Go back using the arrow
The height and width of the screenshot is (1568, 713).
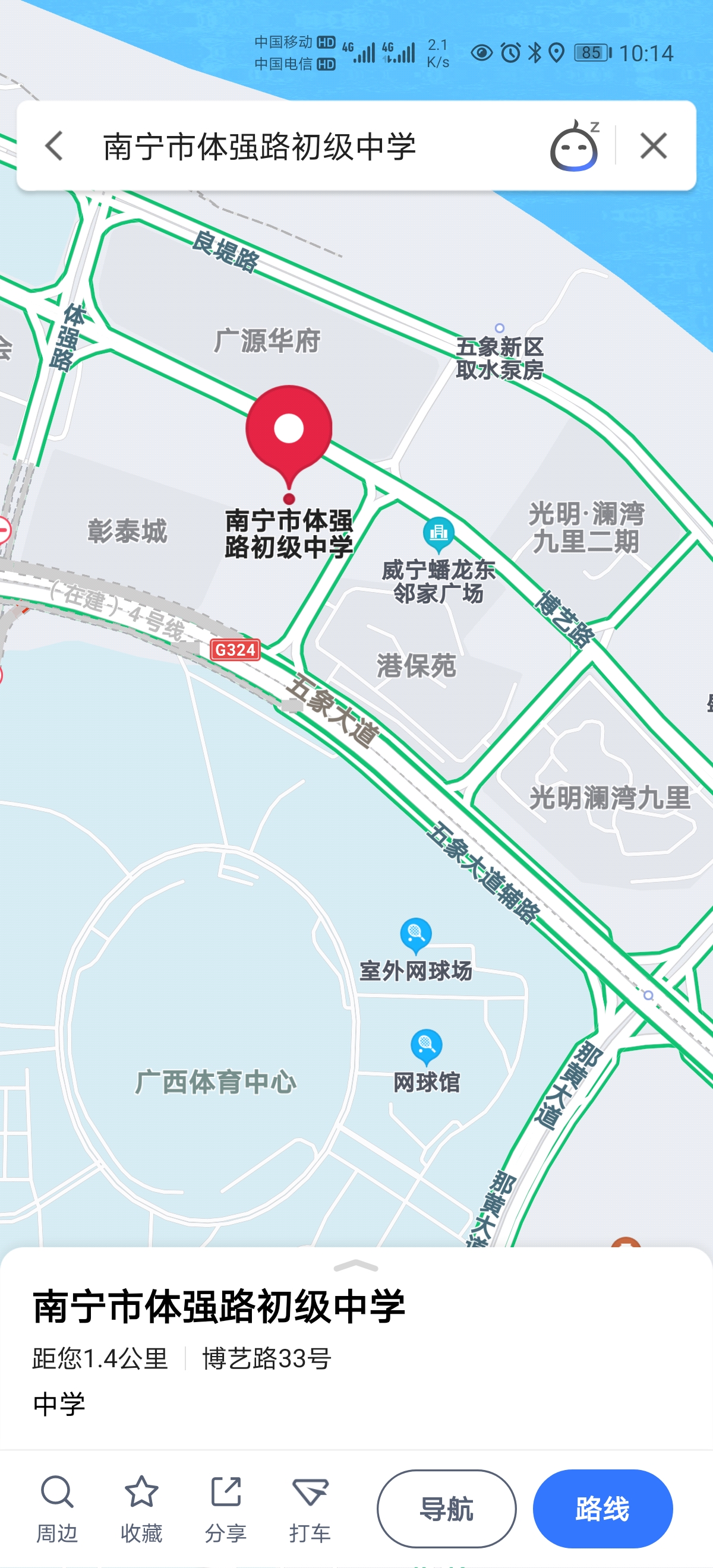[x=54, y=146]
